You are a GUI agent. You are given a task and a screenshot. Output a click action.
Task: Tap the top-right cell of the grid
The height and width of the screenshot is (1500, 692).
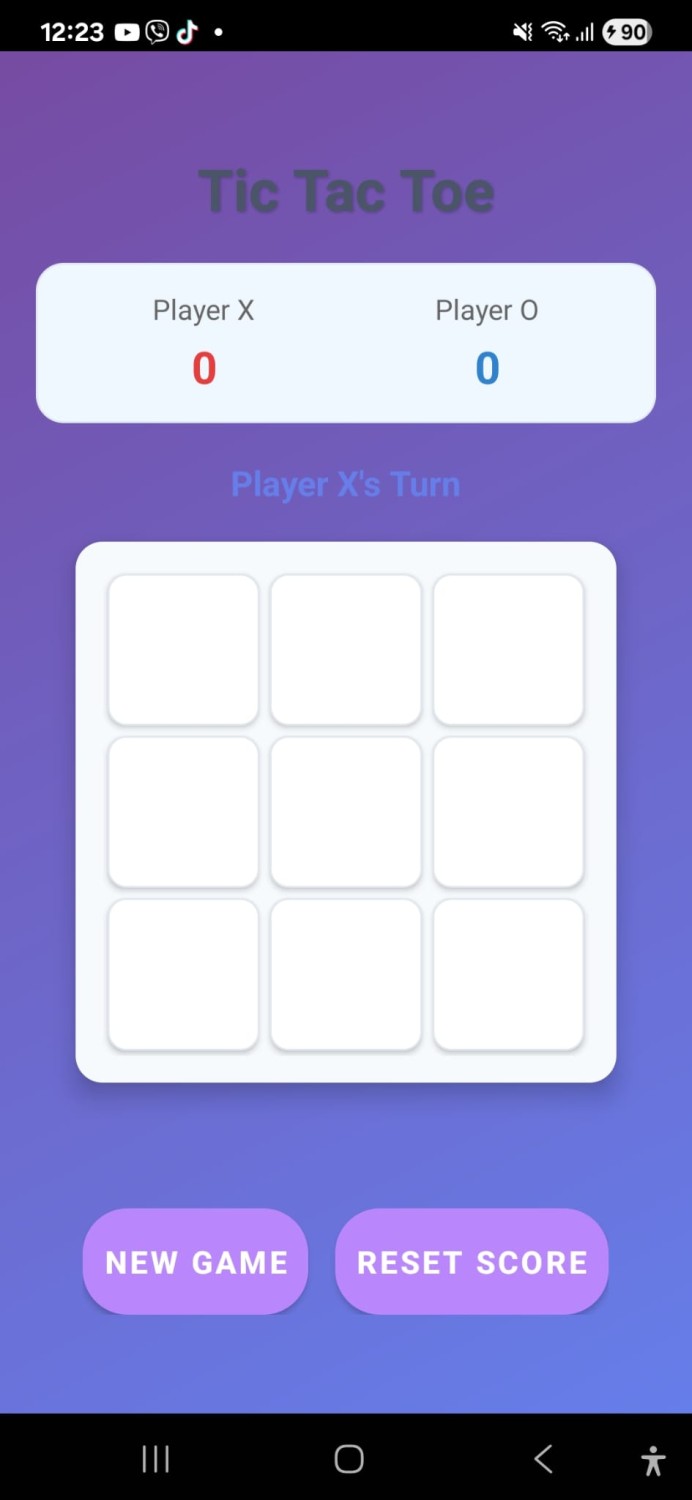[x=508, y=649]
